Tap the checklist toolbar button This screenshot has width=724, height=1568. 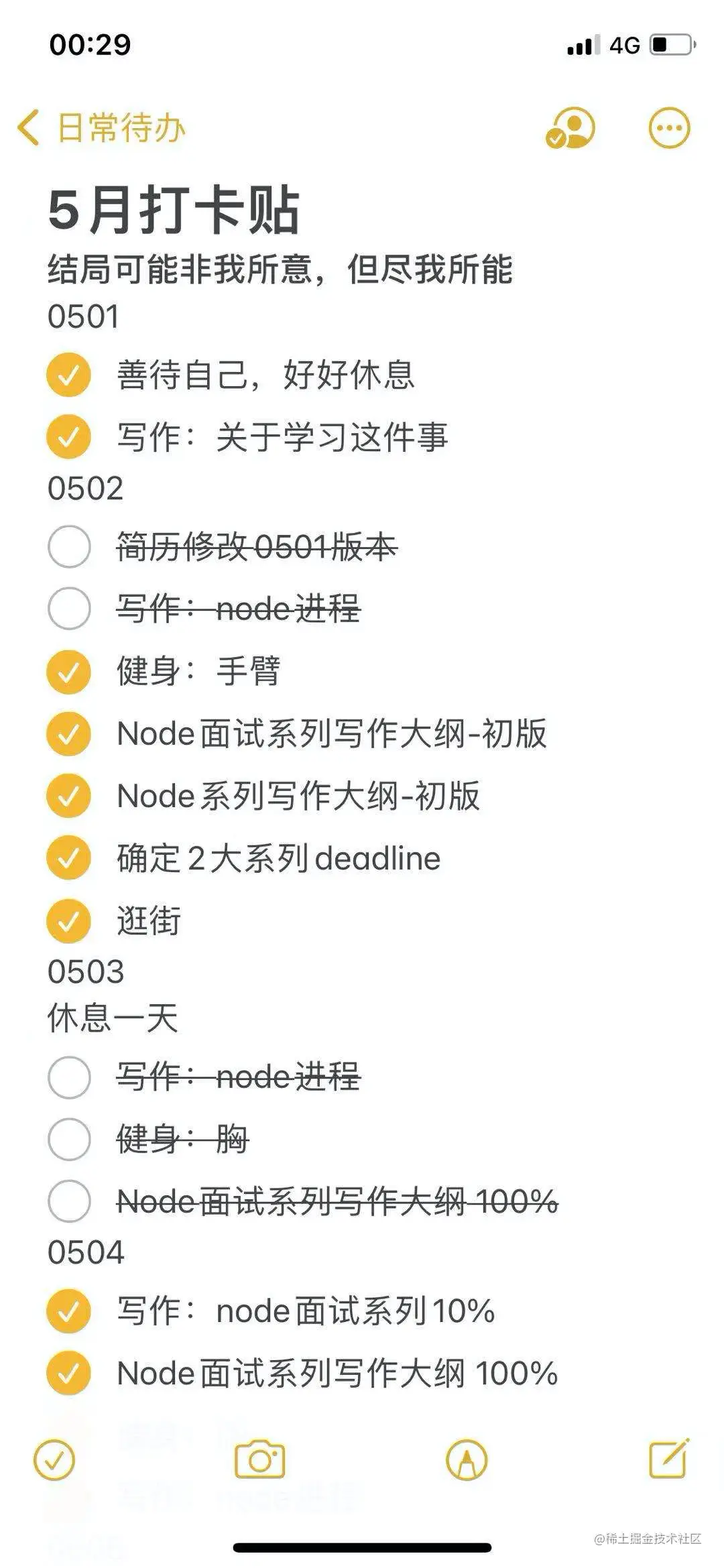coord(54,1459)
